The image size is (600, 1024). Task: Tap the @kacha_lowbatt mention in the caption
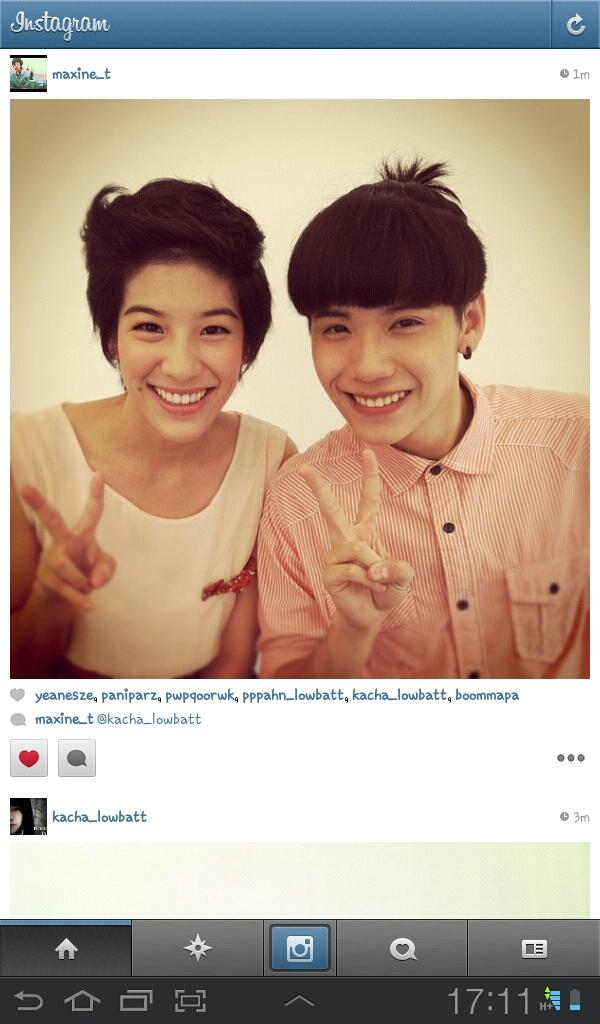click(150, 719)
